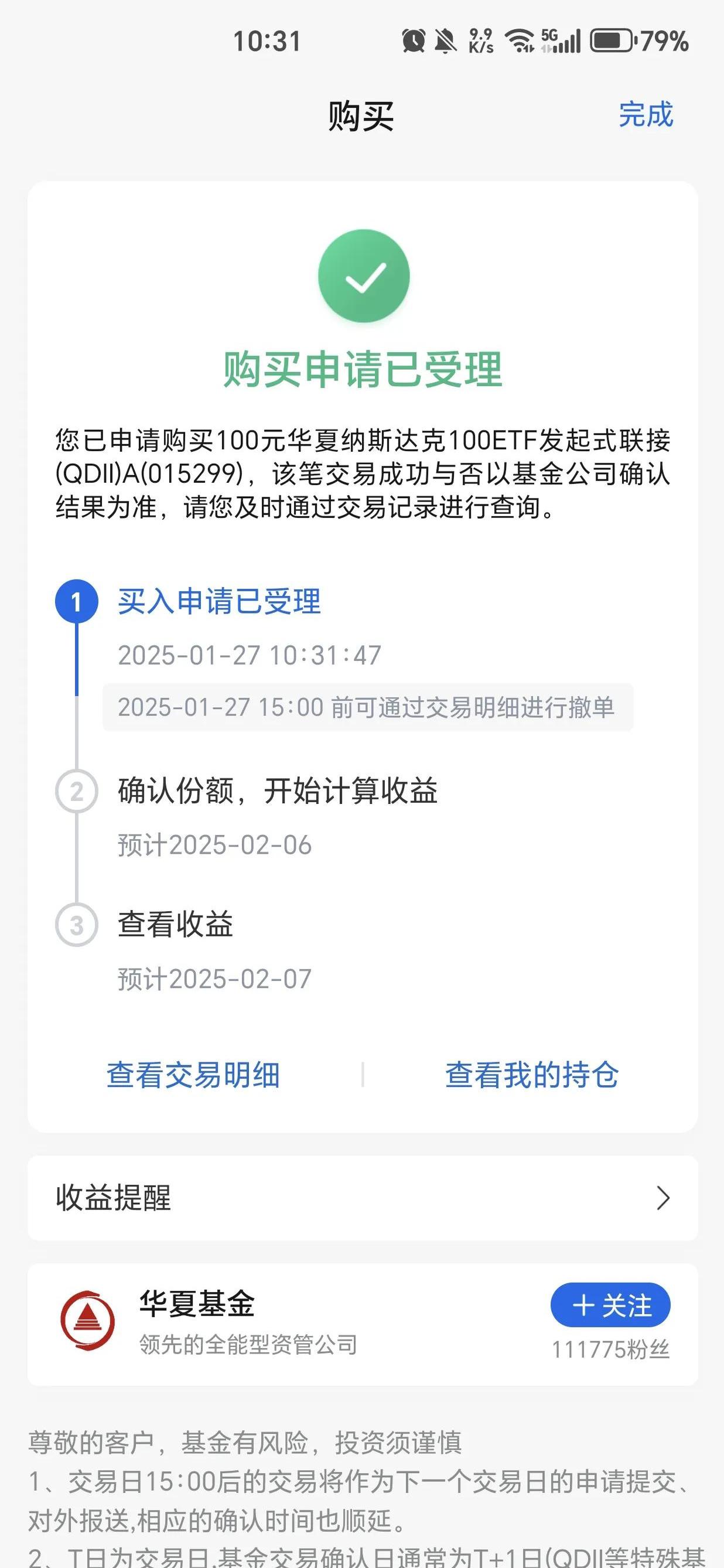724x1568 pixels.
Task: Tap the alarm clock status bar icon
Action: pyautogui.click(x=413, y=40)
